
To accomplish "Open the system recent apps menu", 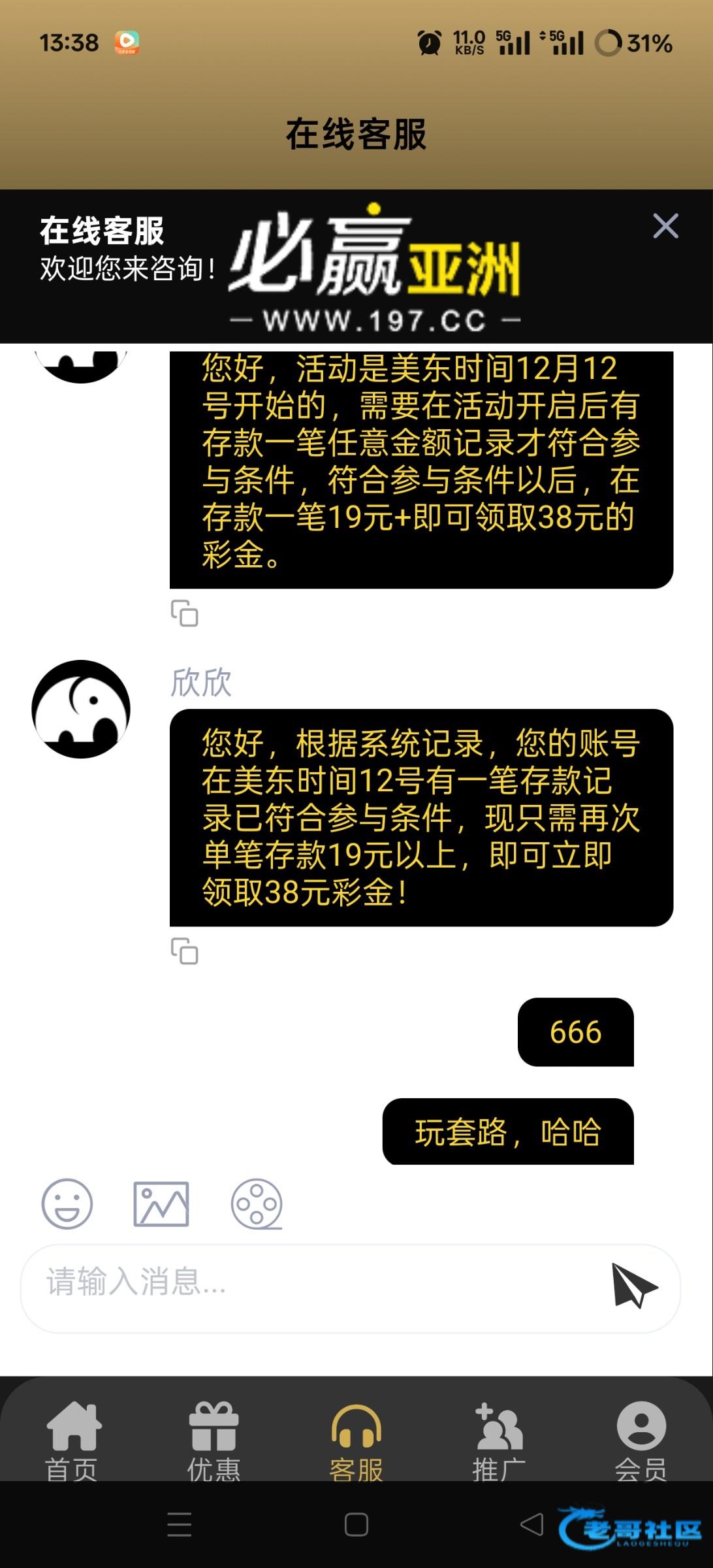I will pos(179,1525).
